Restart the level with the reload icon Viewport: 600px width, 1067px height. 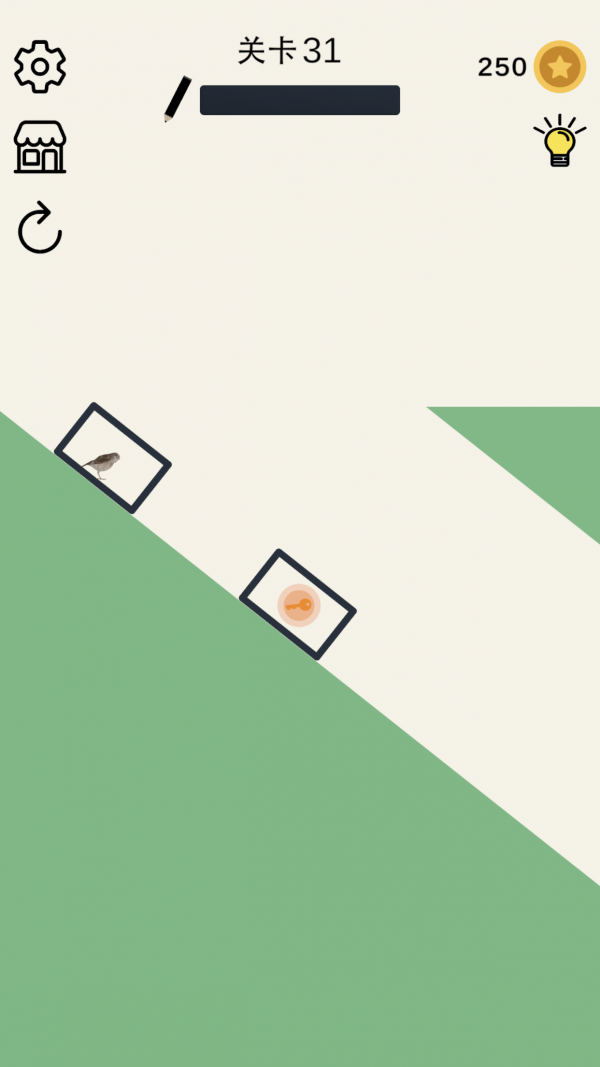(x=40, y=229)
